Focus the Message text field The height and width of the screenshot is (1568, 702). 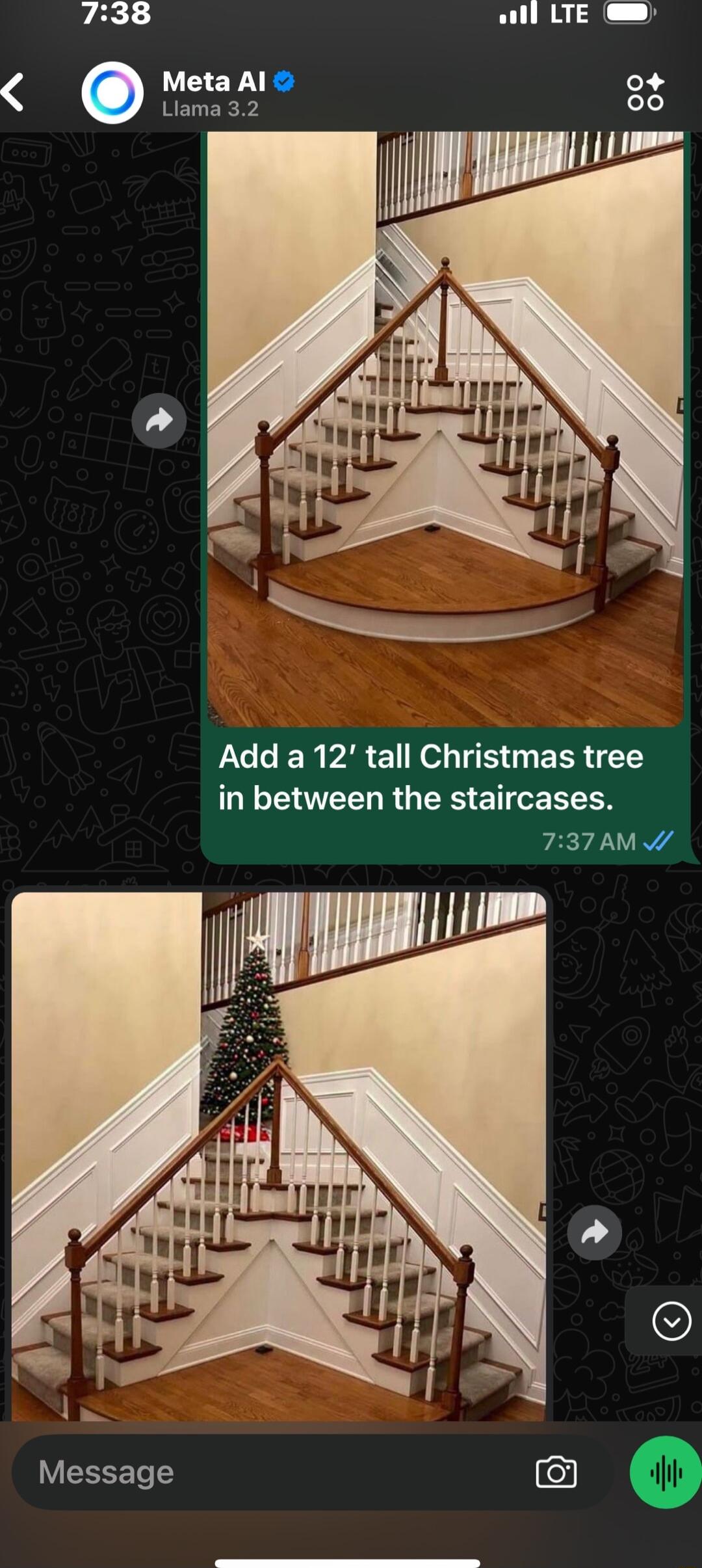pyautogui.click(x=273, y=1472)
